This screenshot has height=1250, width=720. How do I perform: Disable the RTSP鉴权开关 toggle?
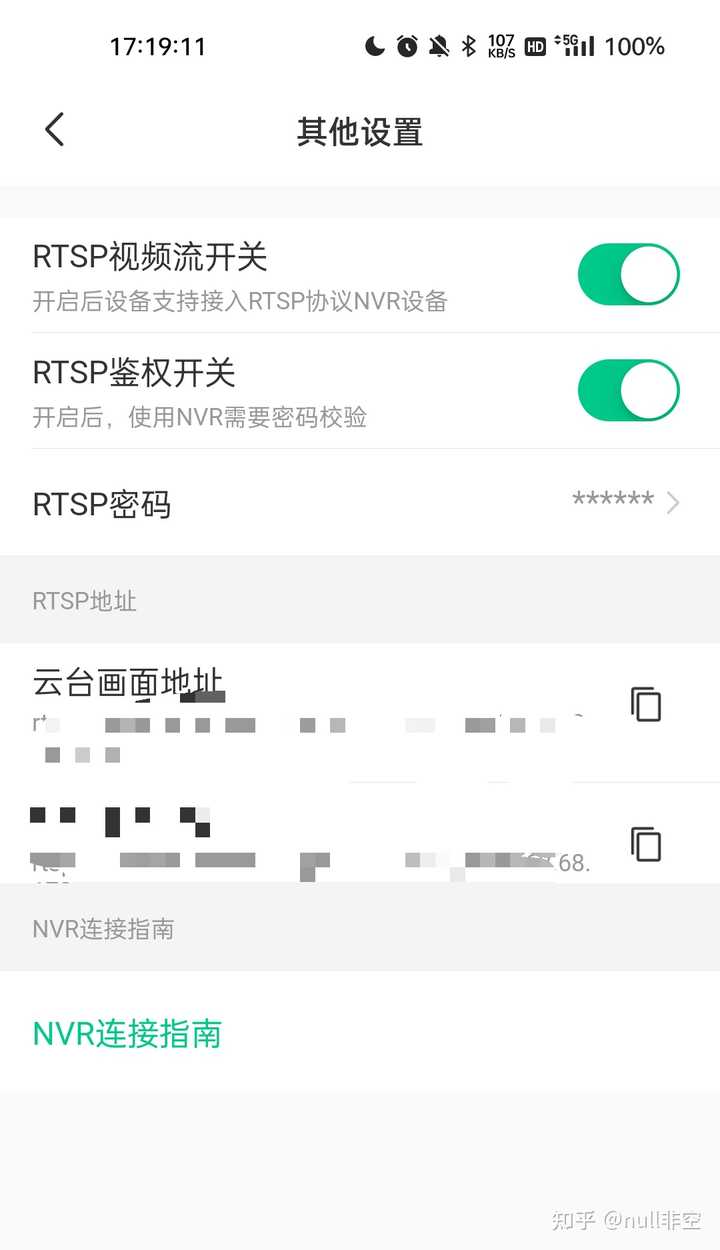click(628, 390)
